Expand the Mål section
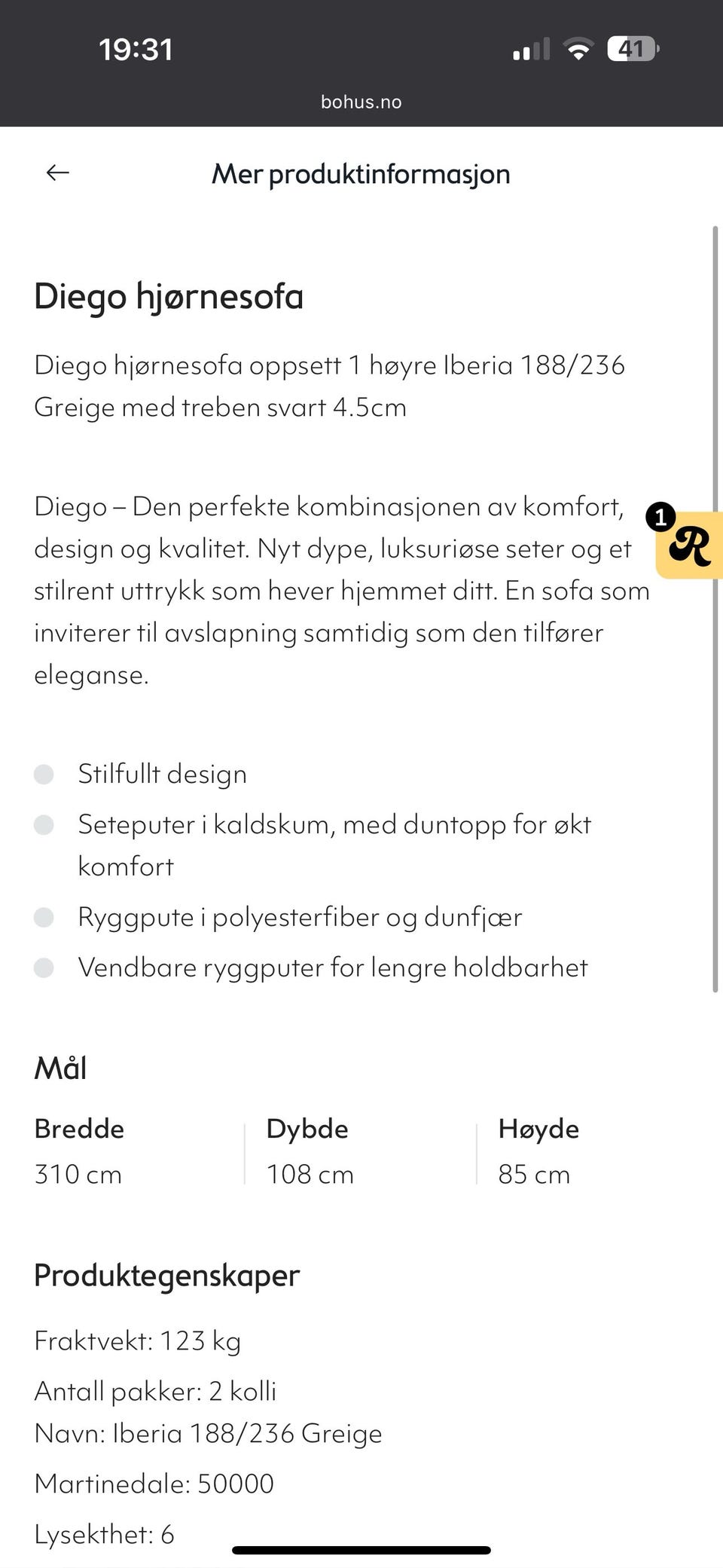723x1568 pixels. click(60, 1068)
